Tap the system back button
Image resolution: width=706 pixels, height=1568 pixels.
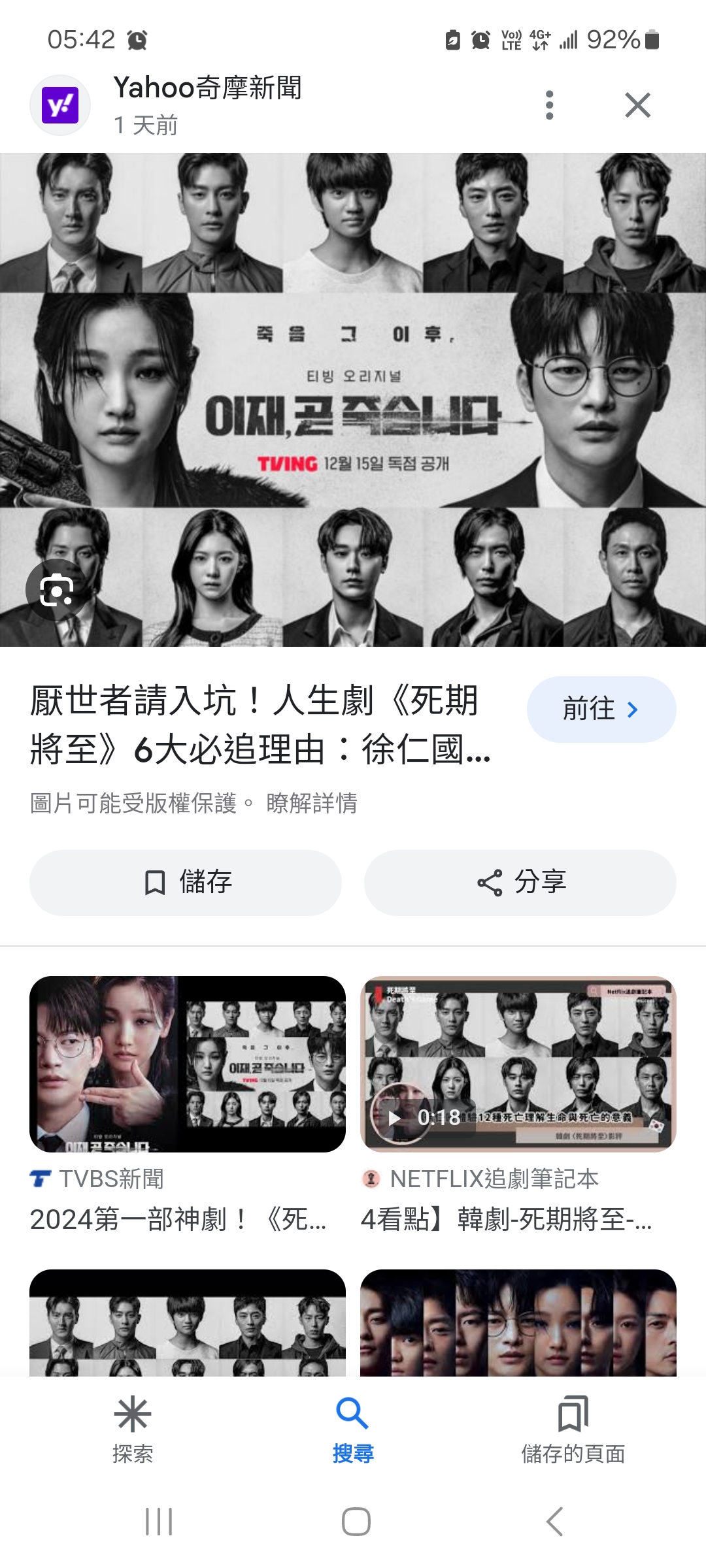pyautogui.click(x=554, y=1522)
